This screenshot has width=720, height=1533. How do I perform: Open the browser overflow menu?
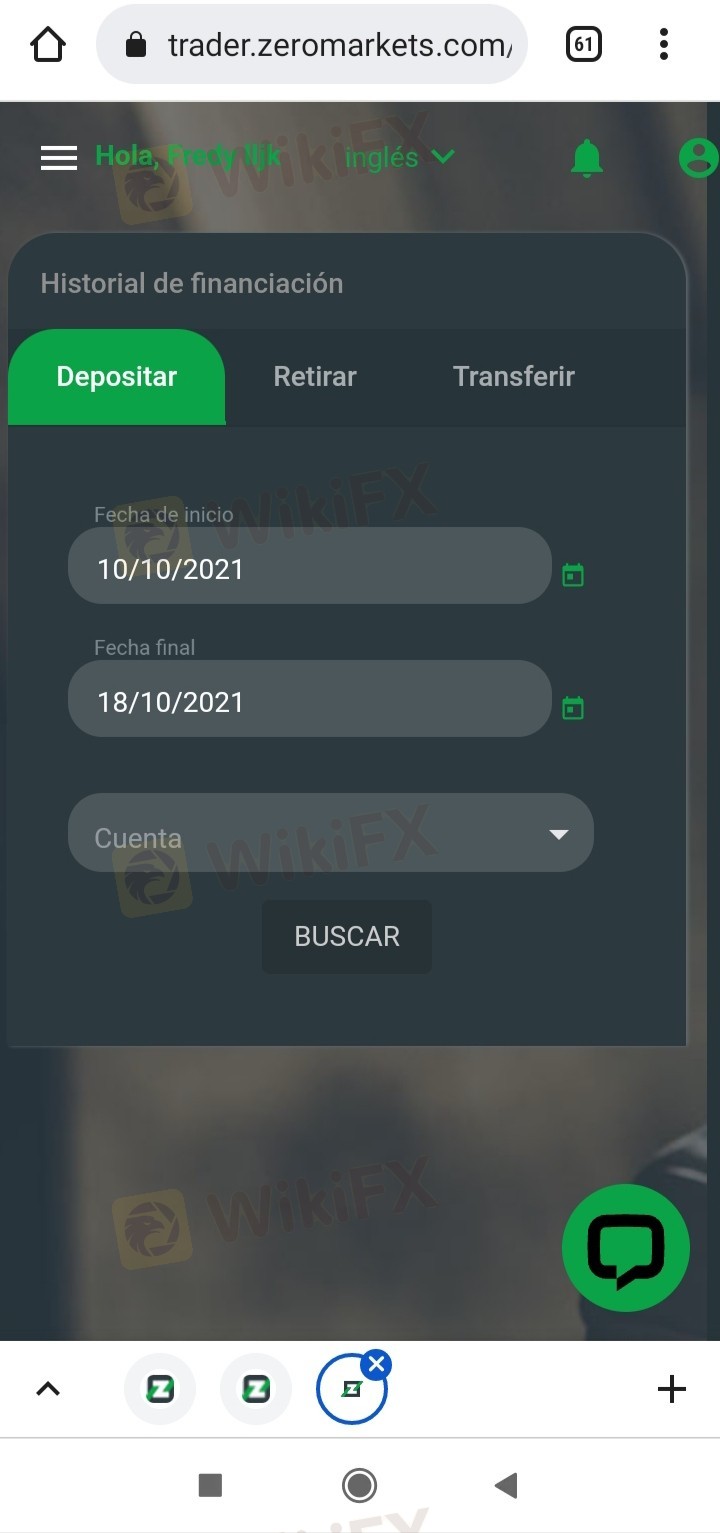[664, 45]
